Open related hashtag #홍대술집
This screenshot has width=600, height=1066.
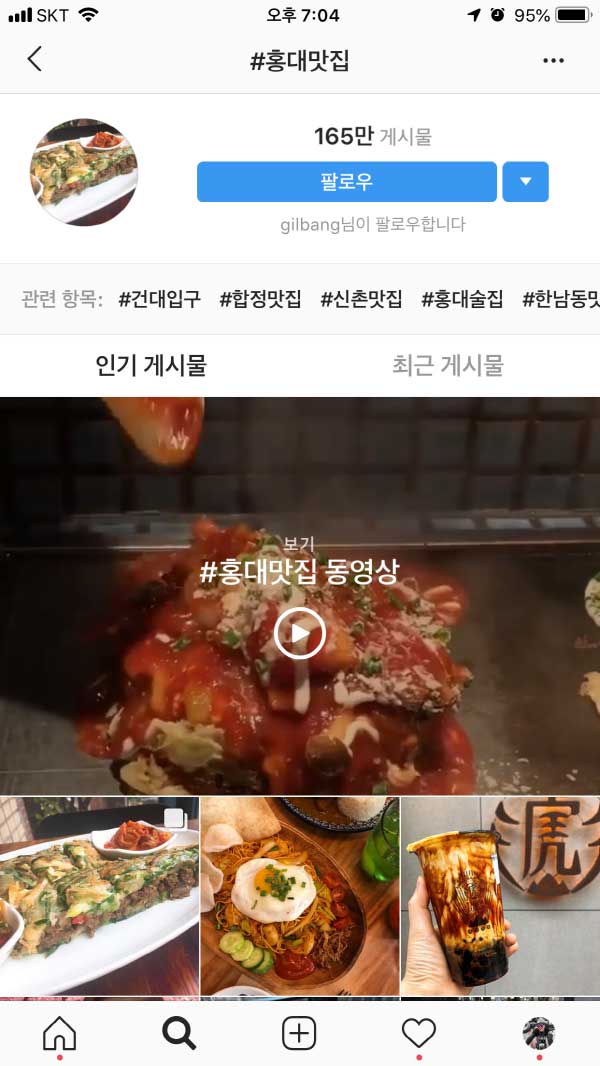coord(462,299)
